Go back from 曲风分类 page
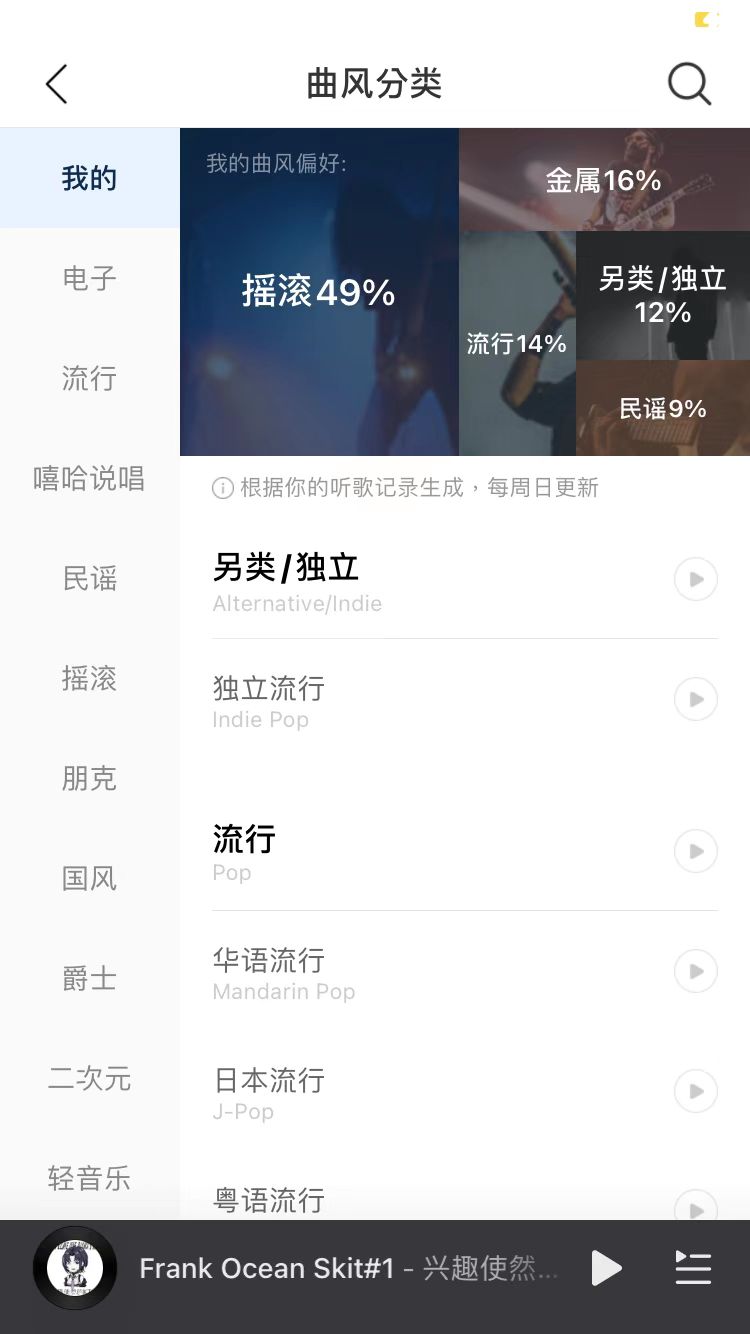 click(57, 85)
